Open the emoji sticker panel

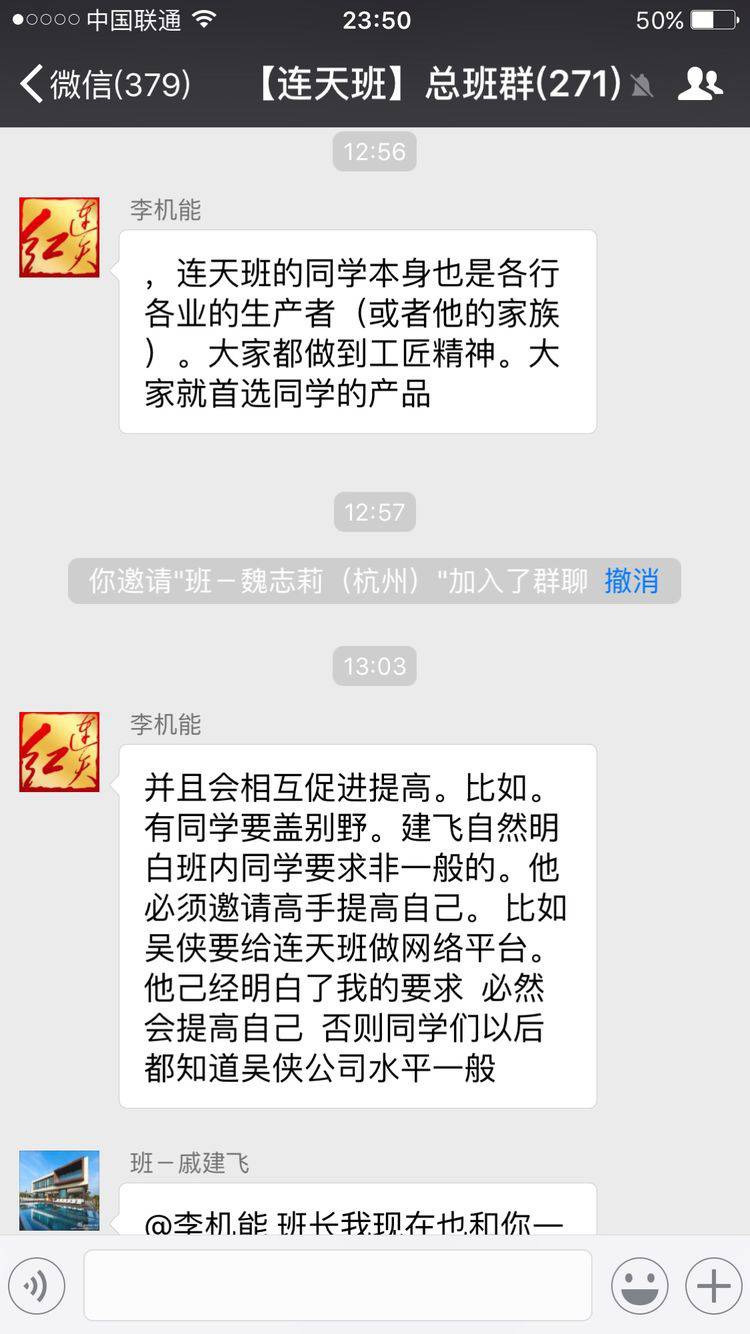639,1285
